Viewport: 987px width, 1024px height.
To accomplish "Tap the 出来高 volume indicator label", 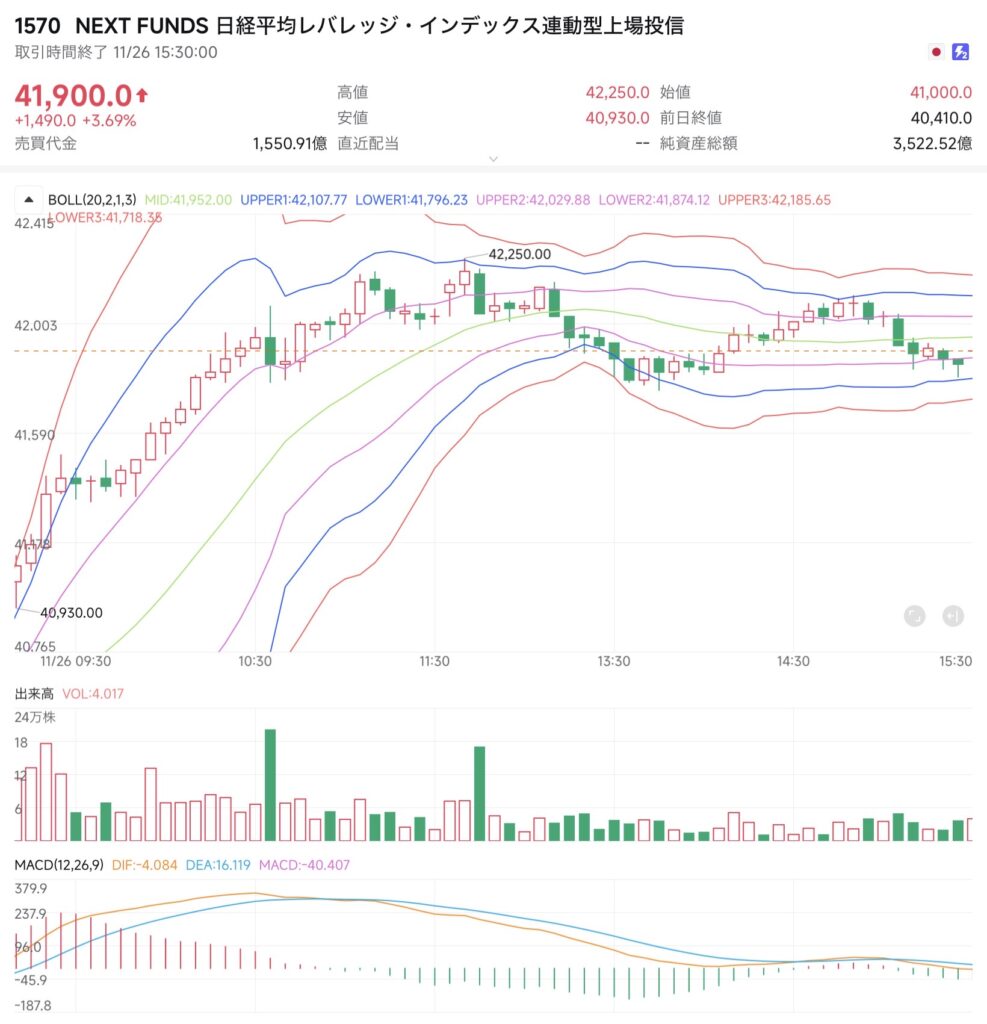I will (34, 693).
